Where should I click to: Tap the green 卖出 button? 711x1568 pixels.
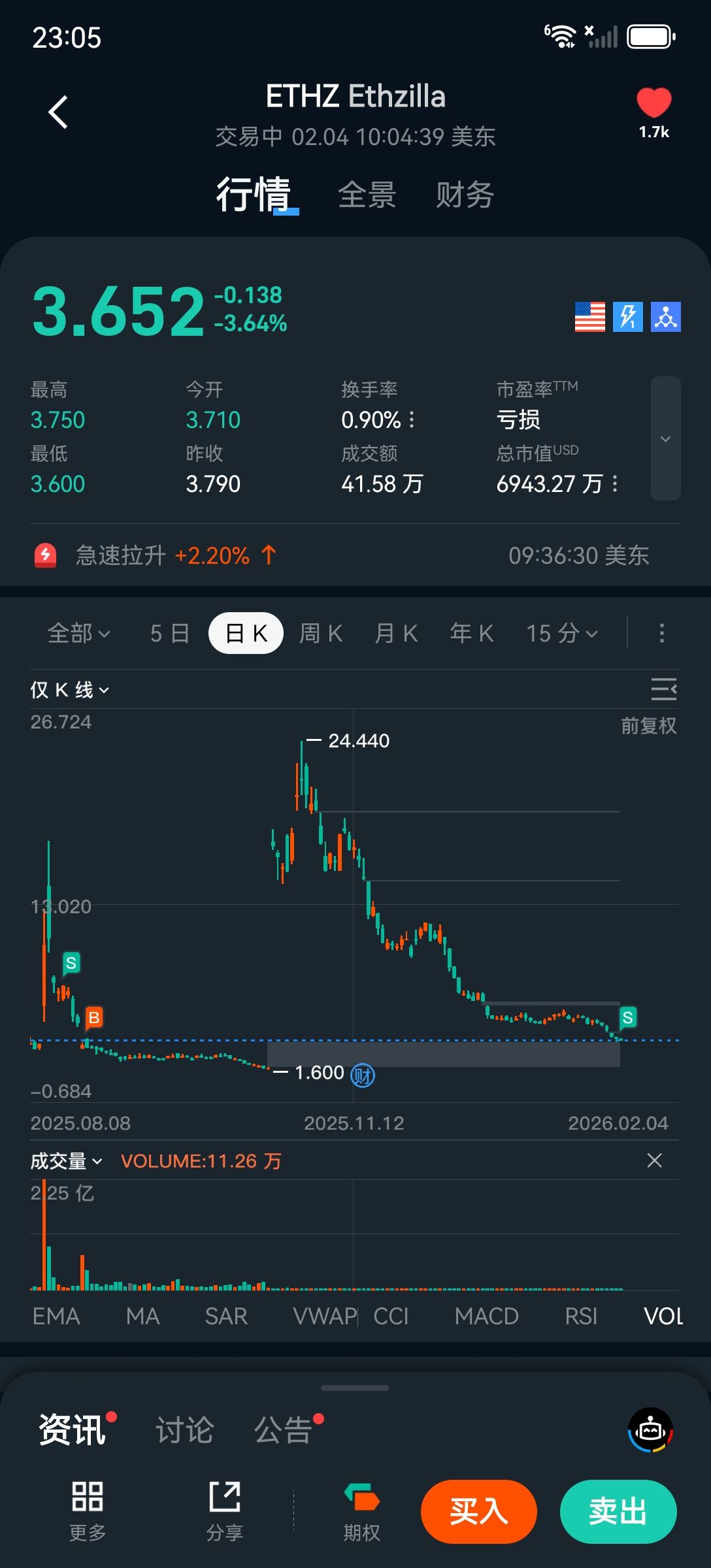click(x=618, y=1511)
